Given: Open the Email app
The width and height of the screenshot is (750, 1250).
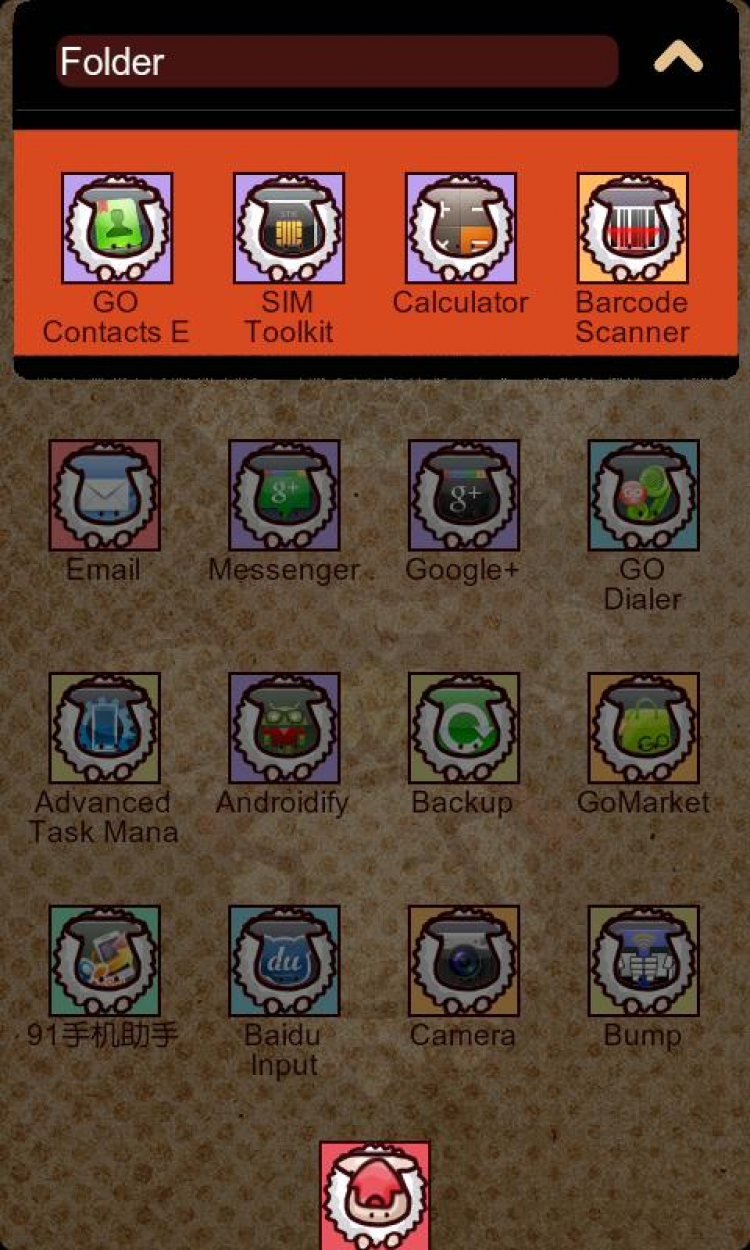Looking at the screenshot, I should tap(104, 495).
